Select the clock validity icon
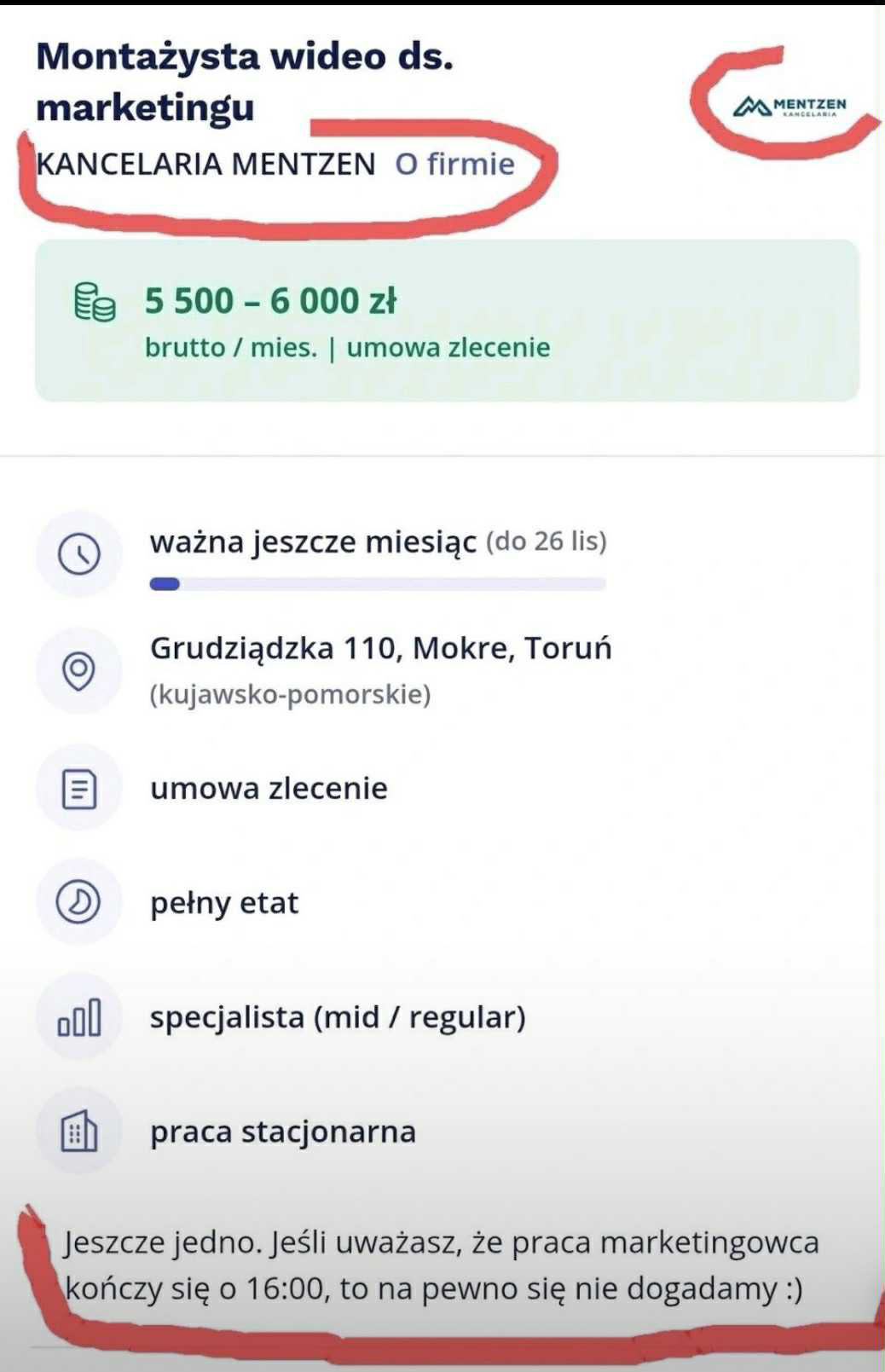This screenshot has width=885, height=1372. (78, 553)
